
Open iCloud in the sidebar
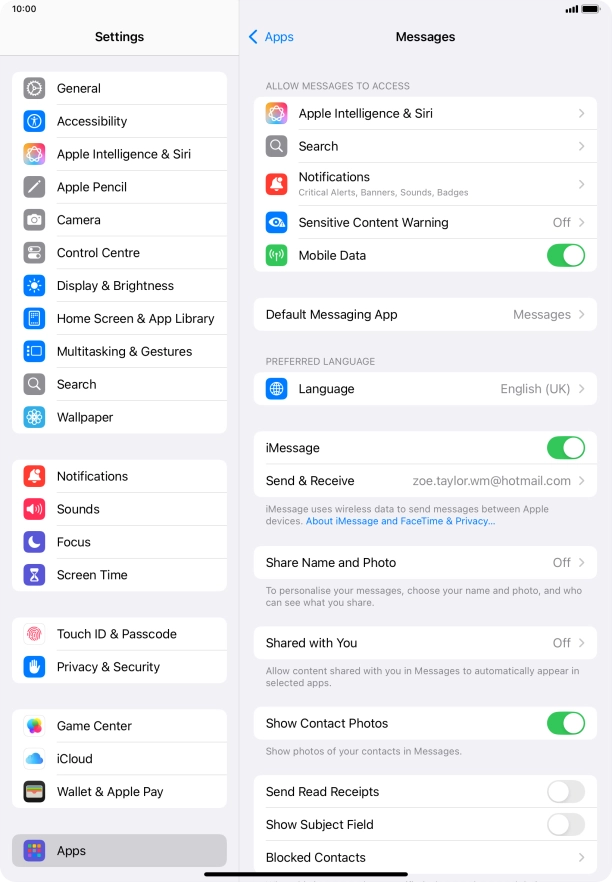(x=119, y=759)
